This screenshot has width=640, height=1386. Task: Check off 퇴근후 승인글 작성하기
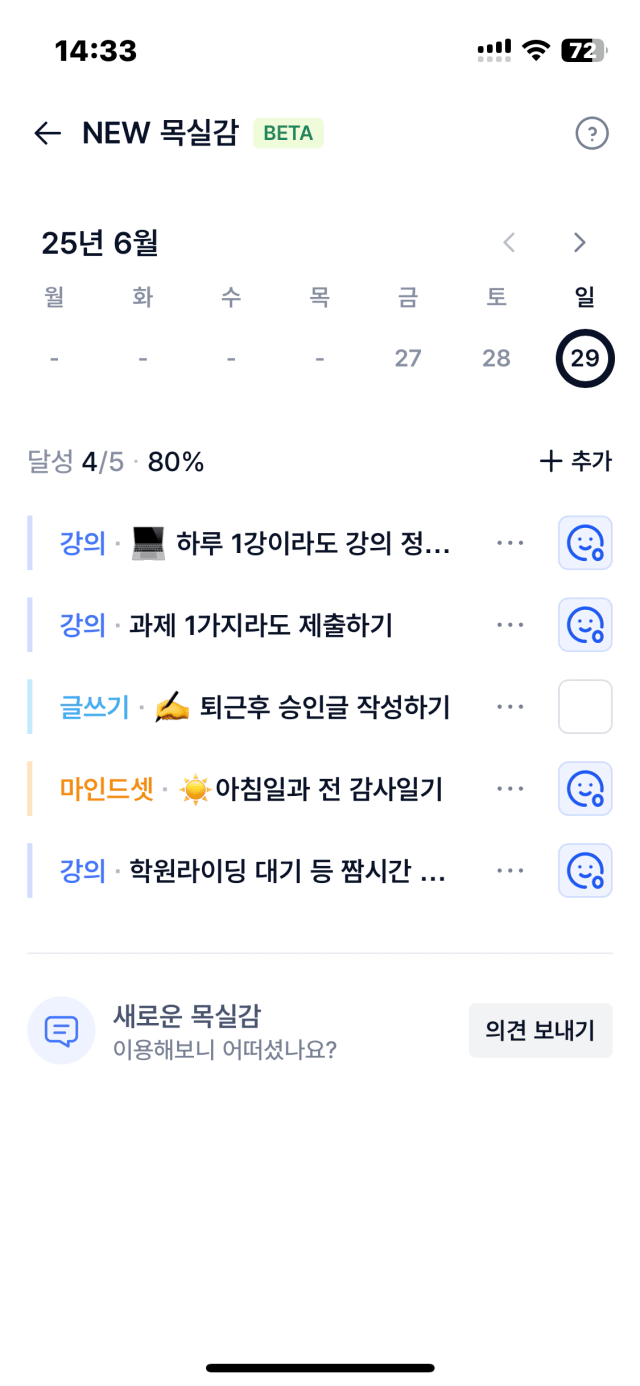(x=585, y=707)
